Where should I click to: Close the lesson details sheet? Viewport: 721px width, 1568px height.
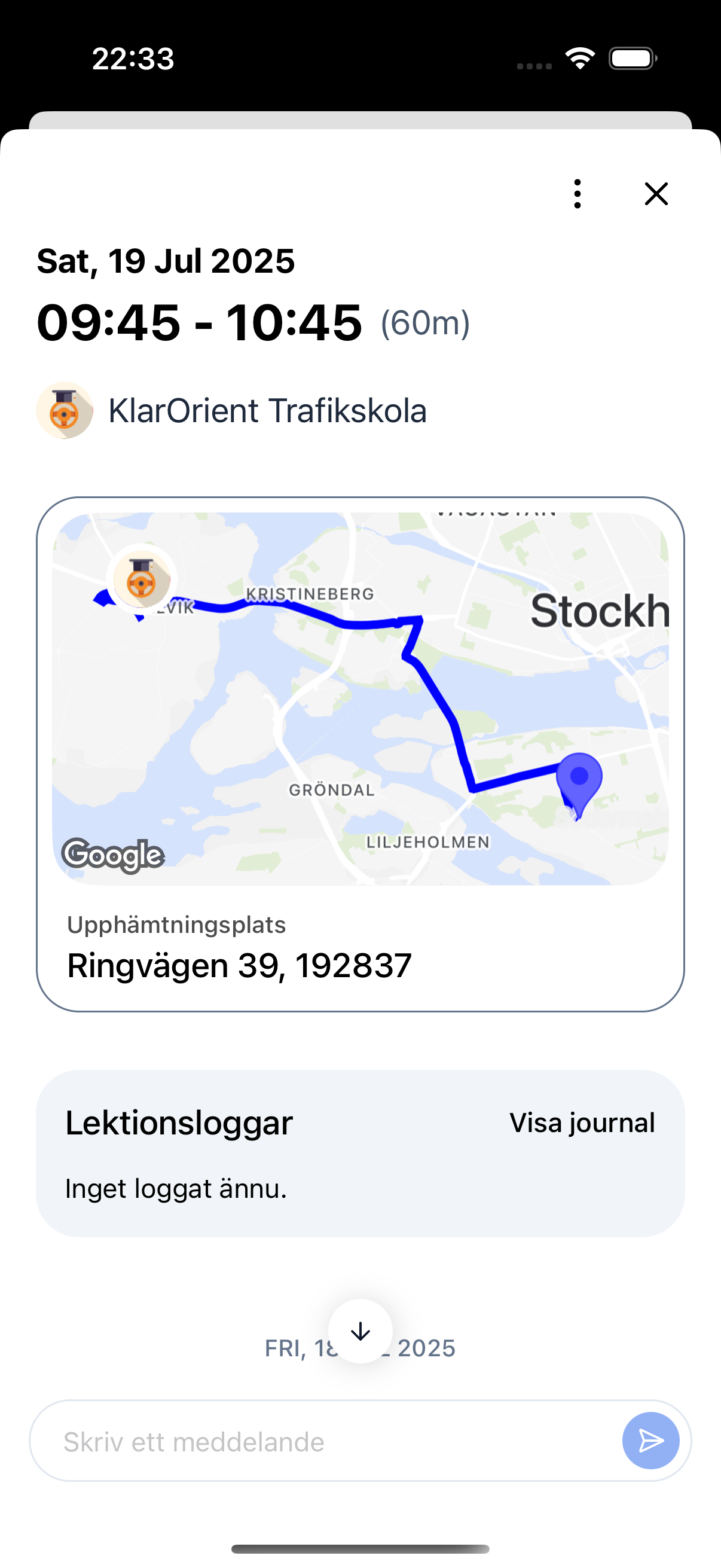(656, 194)
